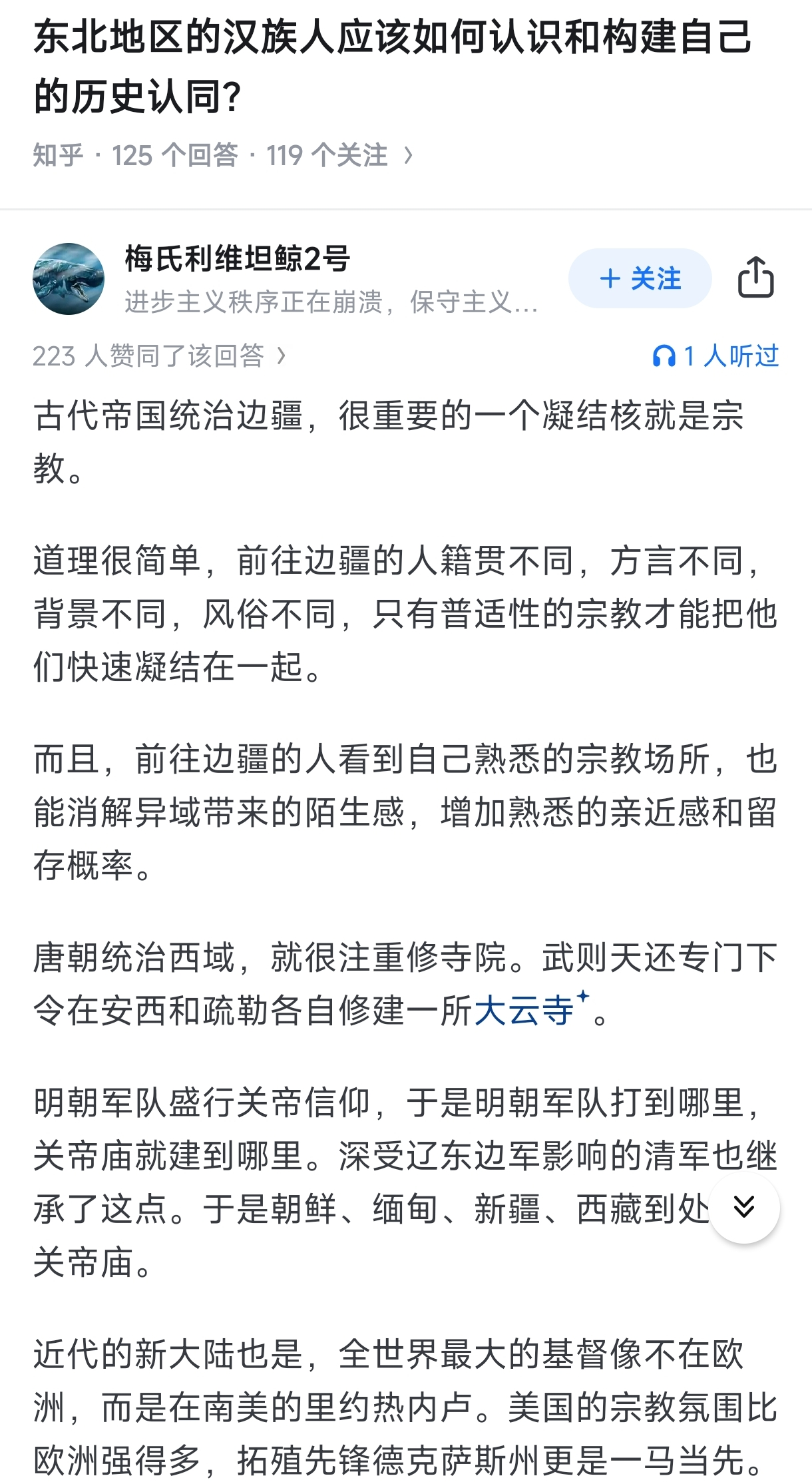Open the question title about 东北地区的汉族人
The height and width of the screenshot is (1482, 812).
[x=393, y=67]
